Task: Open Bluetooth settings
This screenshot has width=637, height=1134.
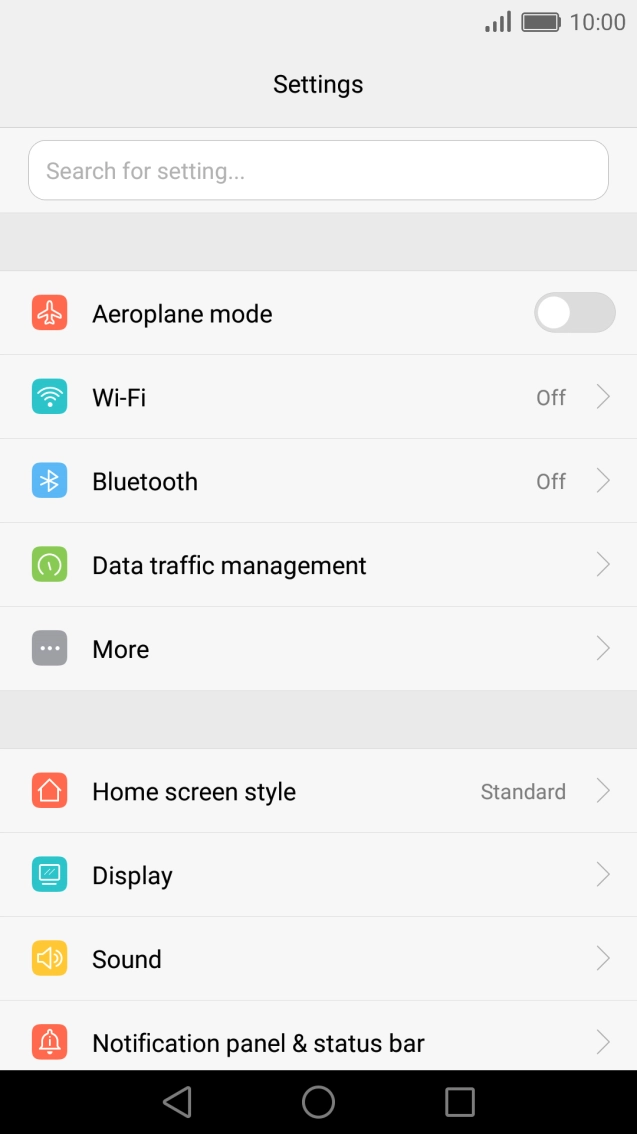Action: tap(318, 481)
